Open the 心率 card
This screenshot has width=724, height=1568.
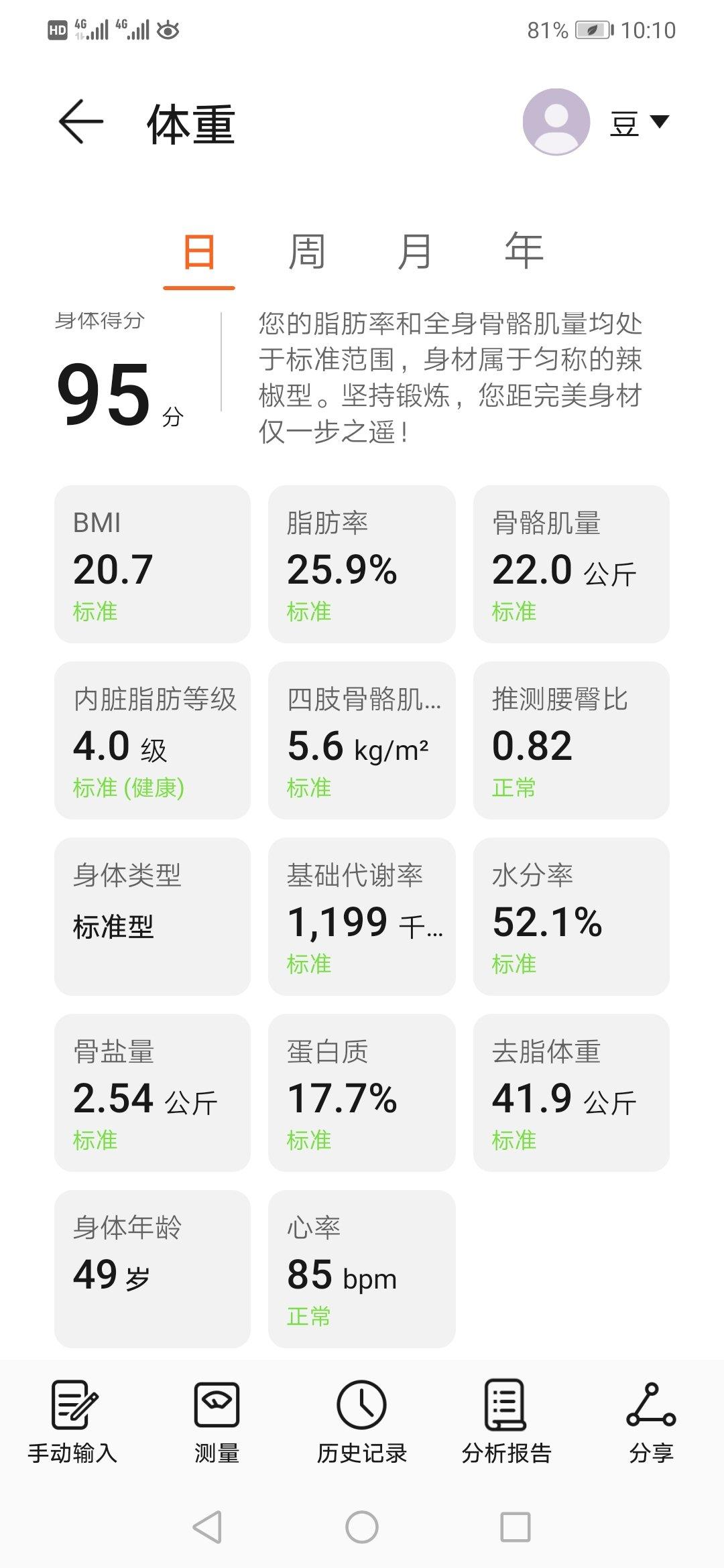coord(361,1269)
